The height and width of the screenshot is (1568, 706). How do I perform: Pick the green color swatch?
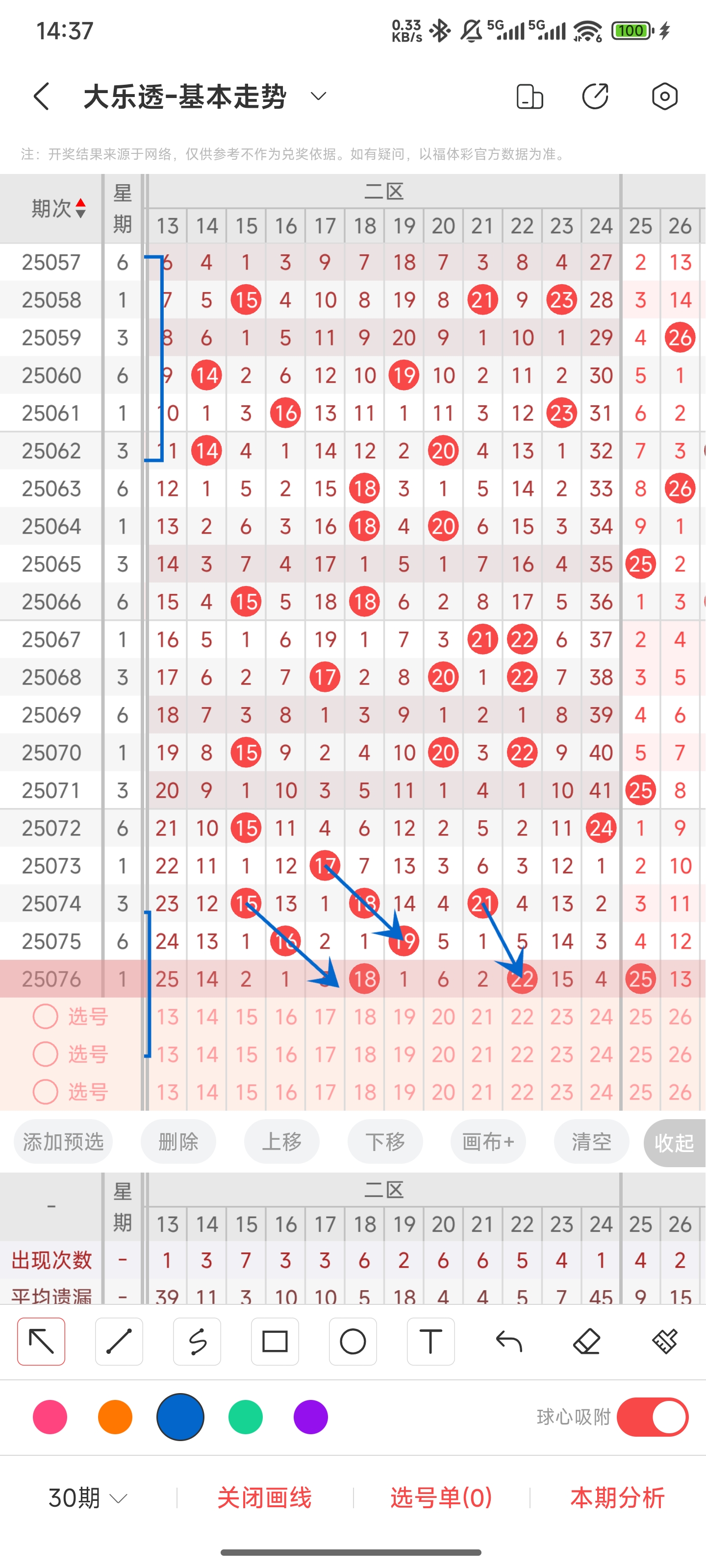[246, 1417]
